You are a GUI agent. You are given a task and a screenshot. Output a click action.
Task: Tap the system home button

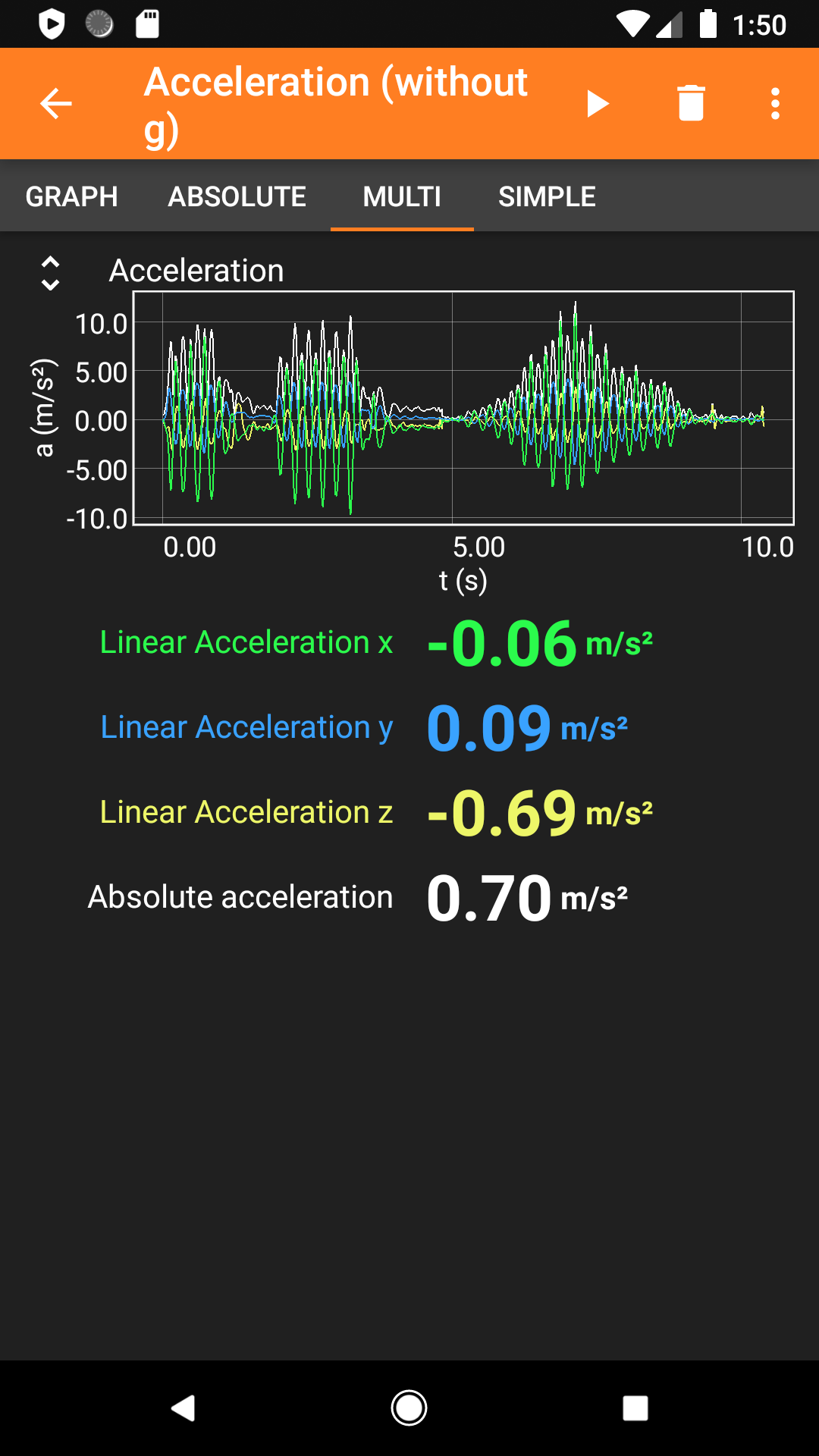click(409, 1408)
